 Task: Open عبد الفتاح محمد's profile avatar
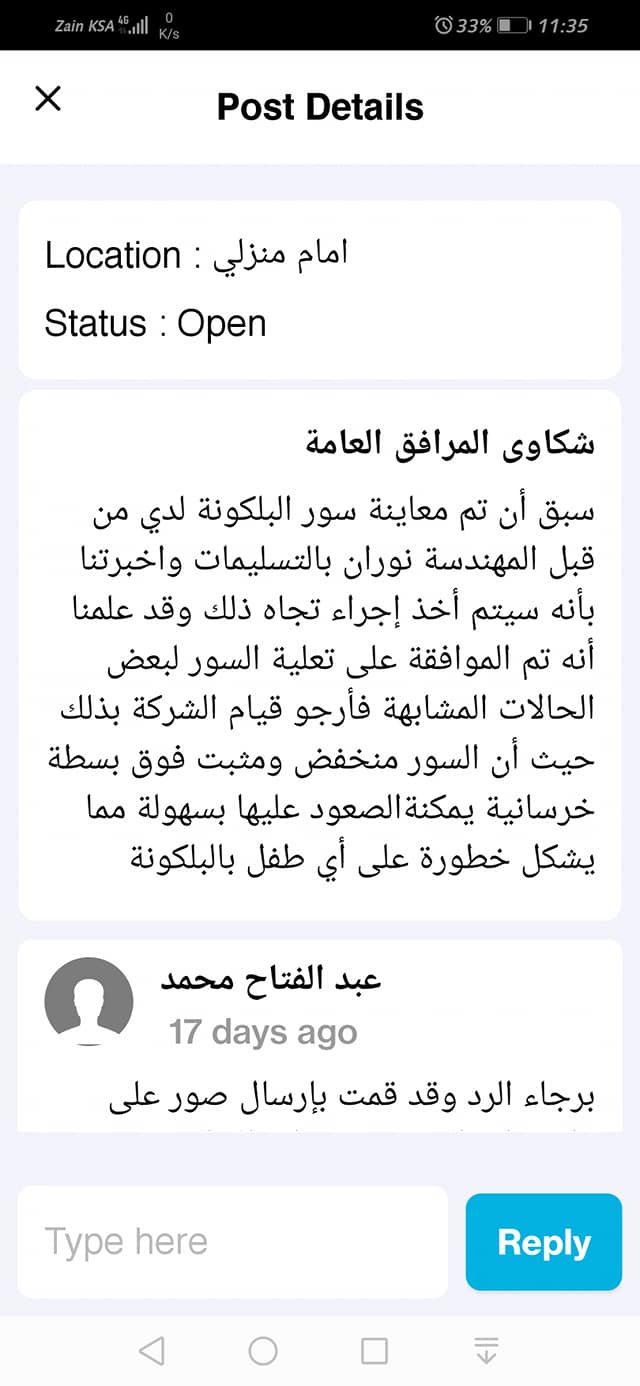(x=89, y=1001)
